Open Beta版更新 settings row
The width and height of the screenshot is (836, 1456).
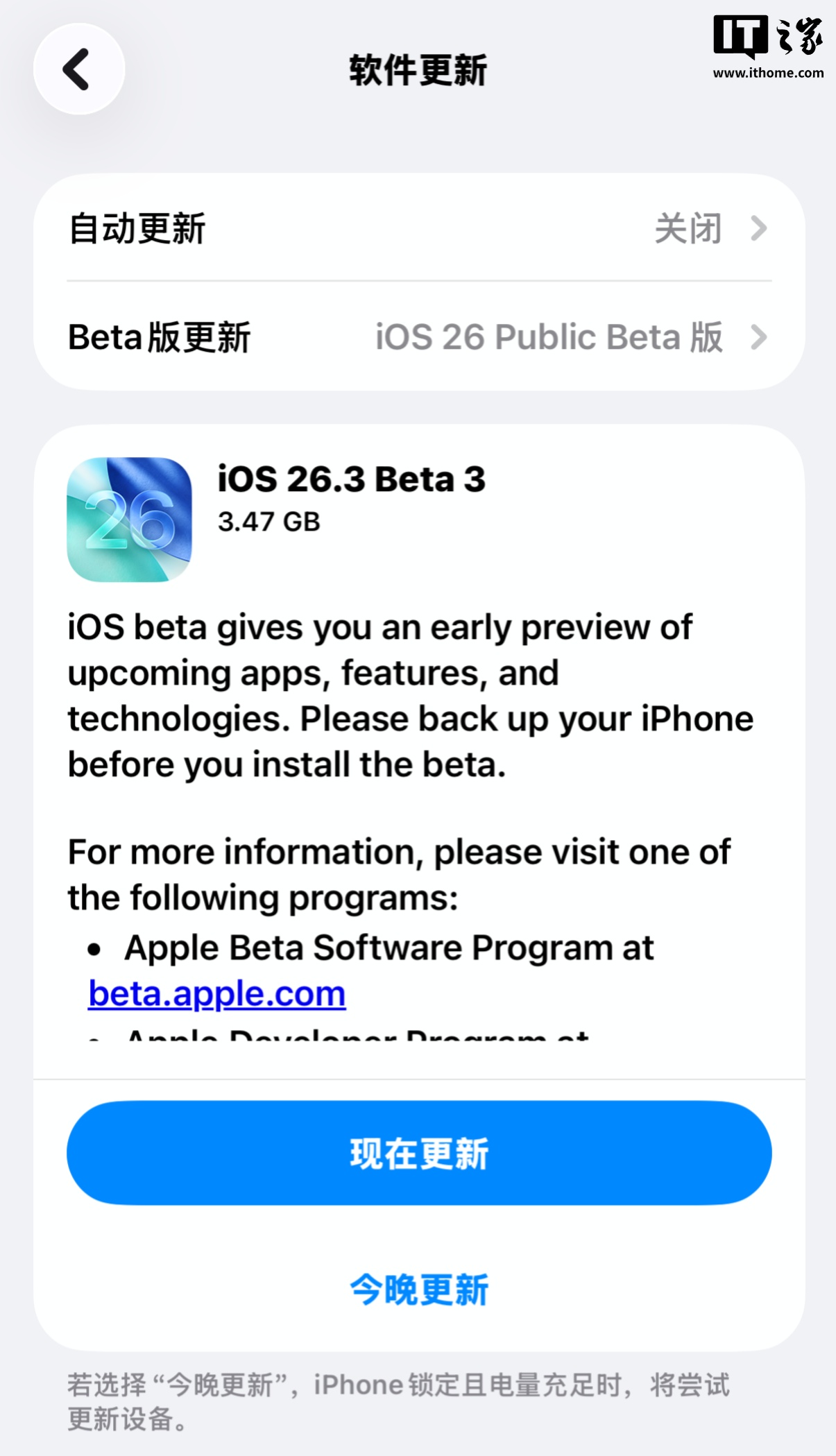click(418, 337)
